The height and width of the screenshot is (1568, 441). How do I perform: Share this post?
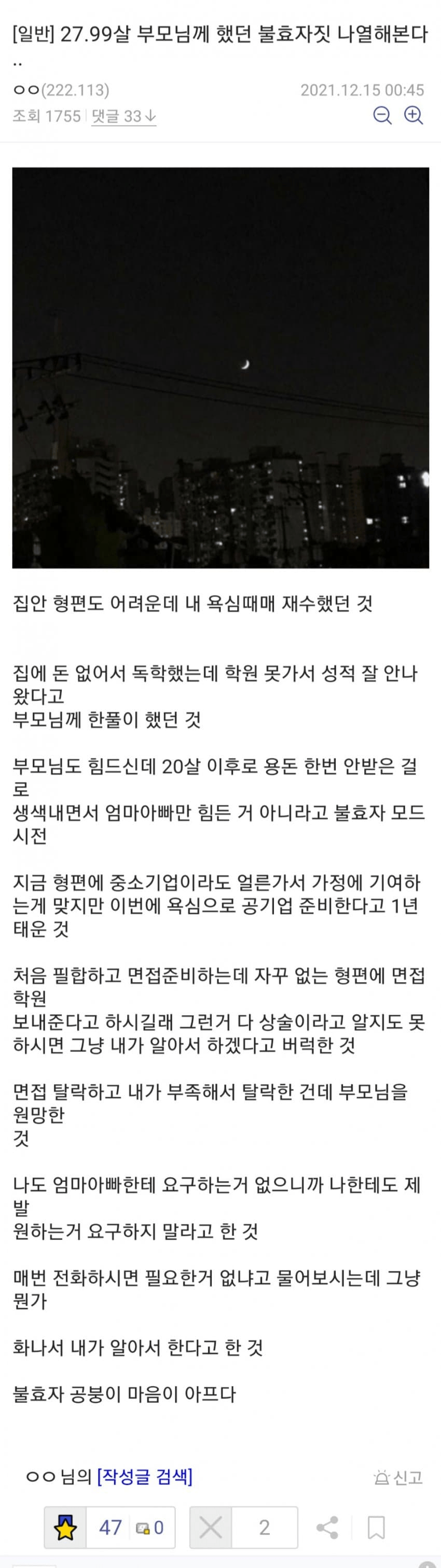[x=327, y=1527]
